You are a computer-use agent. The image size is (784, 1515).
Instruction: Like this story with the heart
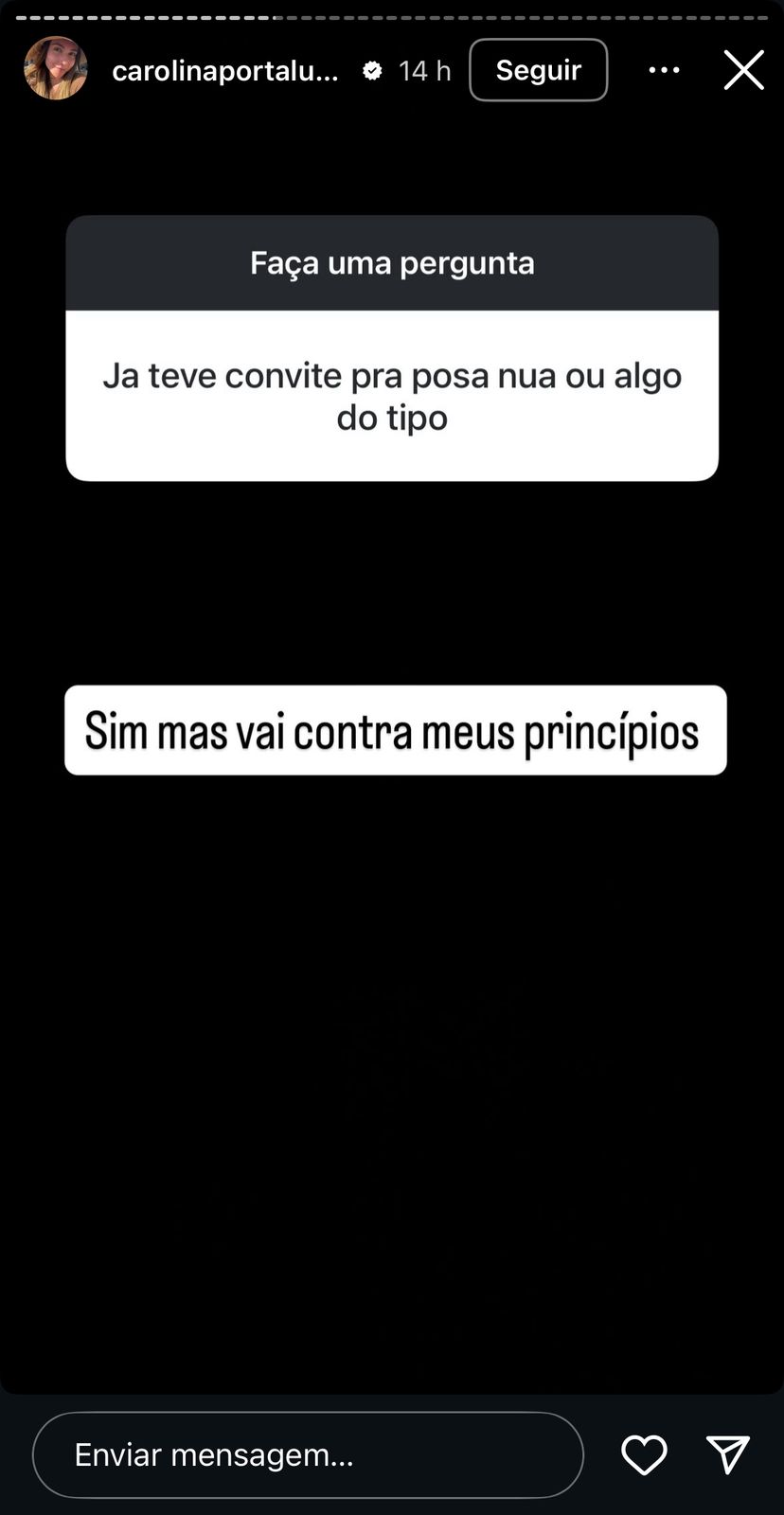click(644, 1454)
